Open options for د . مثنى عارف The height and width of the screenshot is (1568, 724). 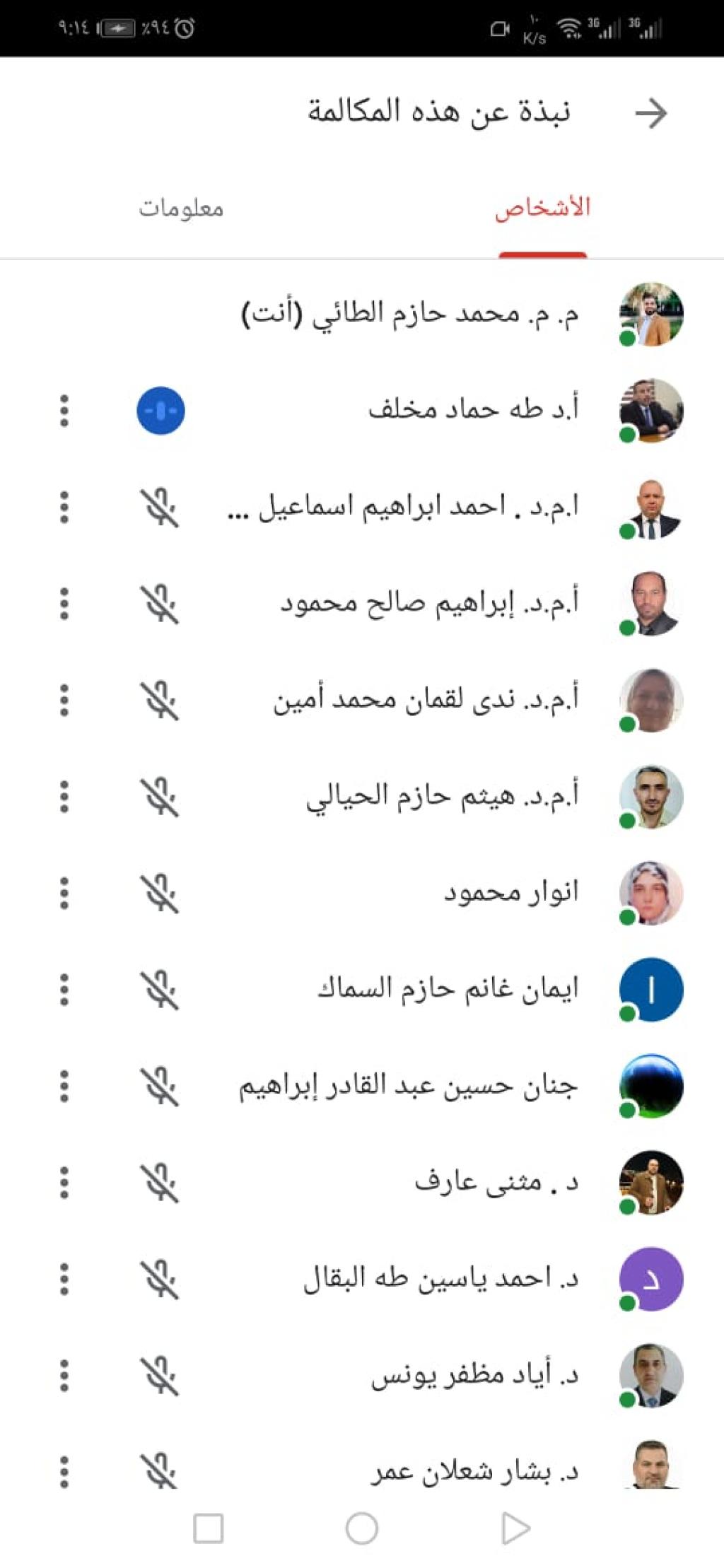pyautogui.click(x=64, y=1183)
